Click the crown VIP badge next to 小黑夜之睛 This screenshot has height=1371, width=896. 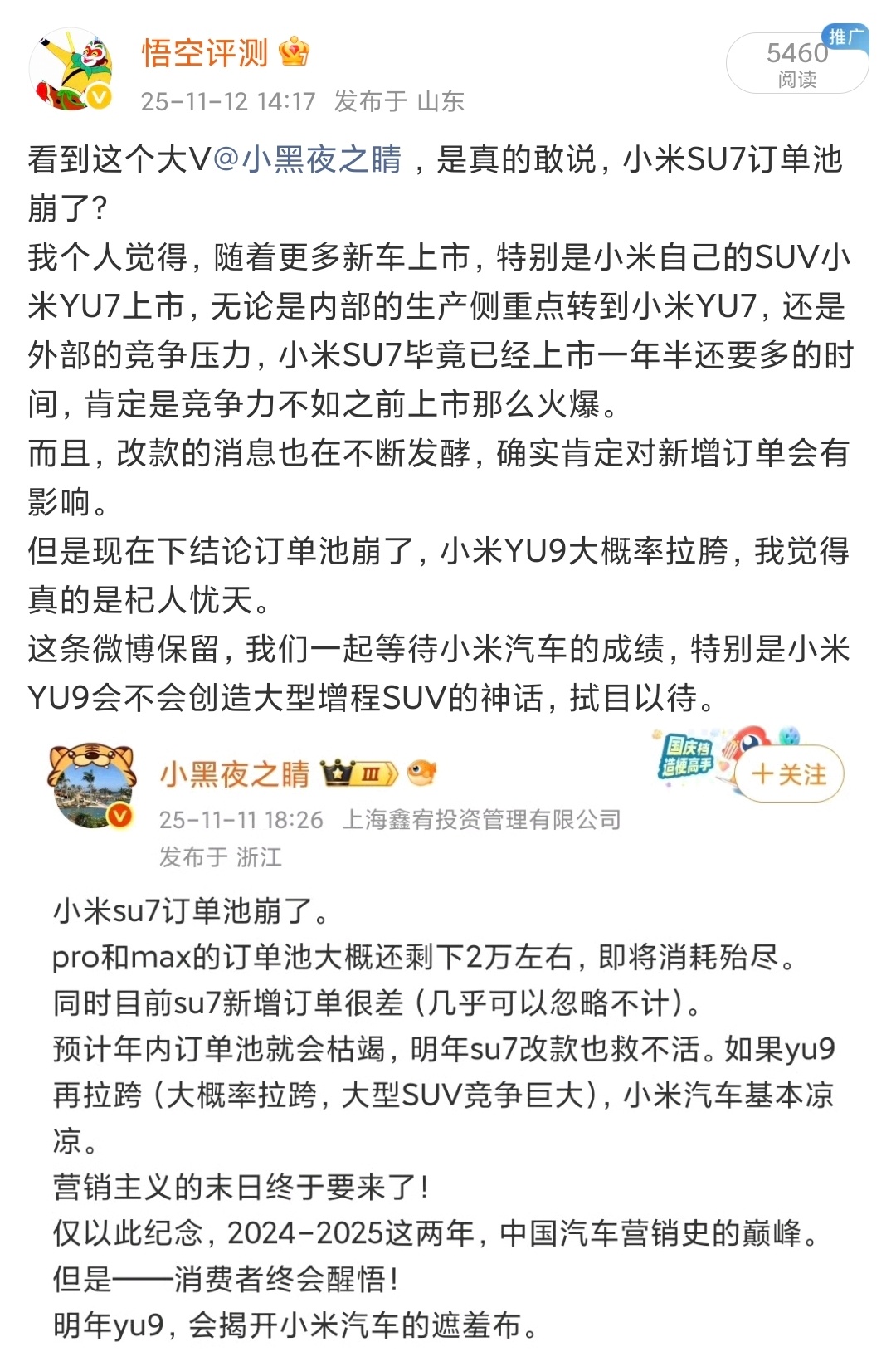click(x=336, y=772)
